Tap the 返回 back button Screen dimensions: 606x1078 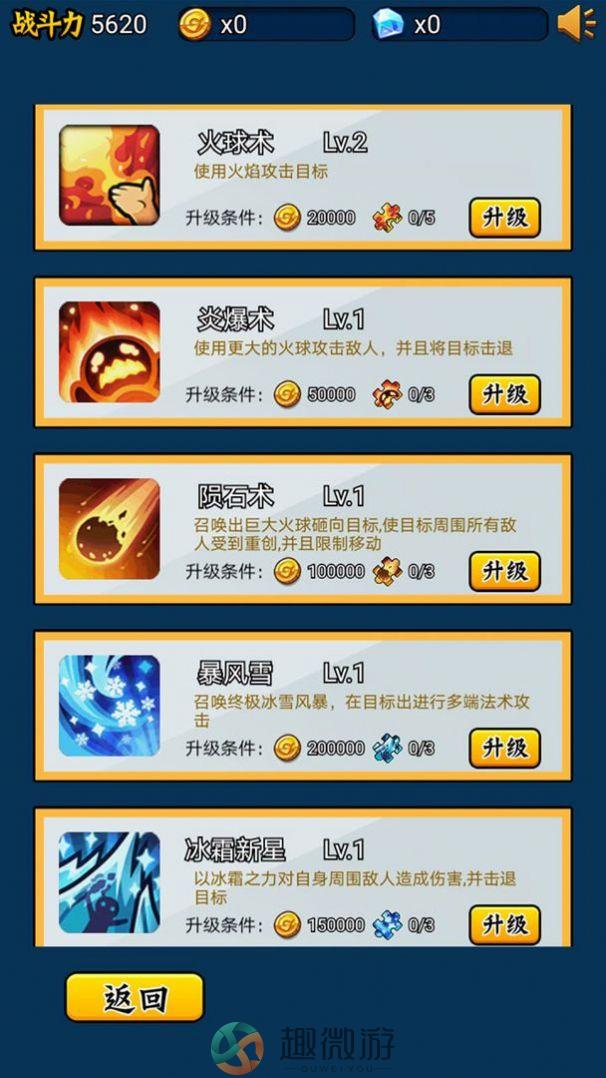[135, 997]
